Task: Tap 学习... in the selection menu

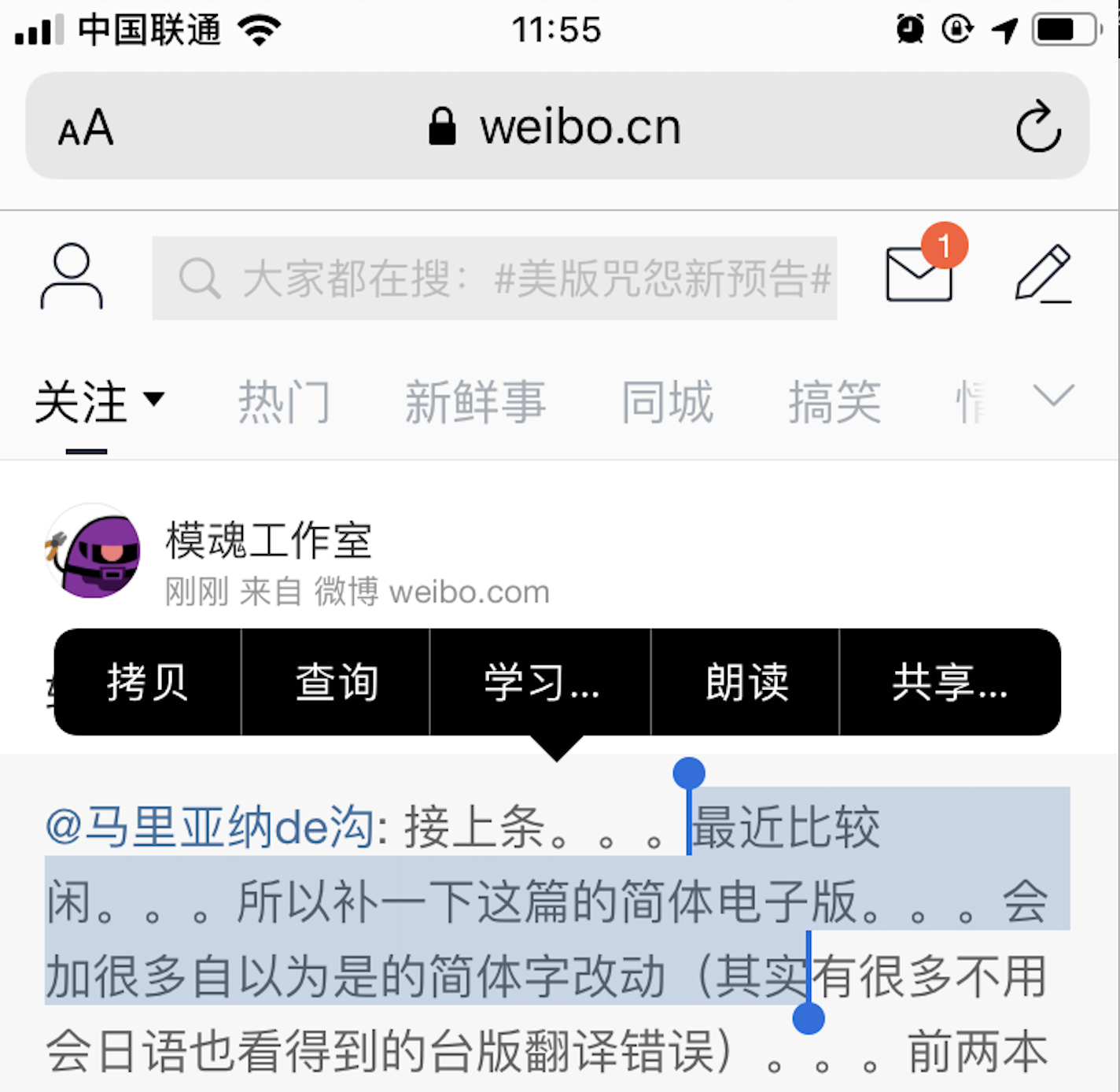Action: tap(540, 681)
